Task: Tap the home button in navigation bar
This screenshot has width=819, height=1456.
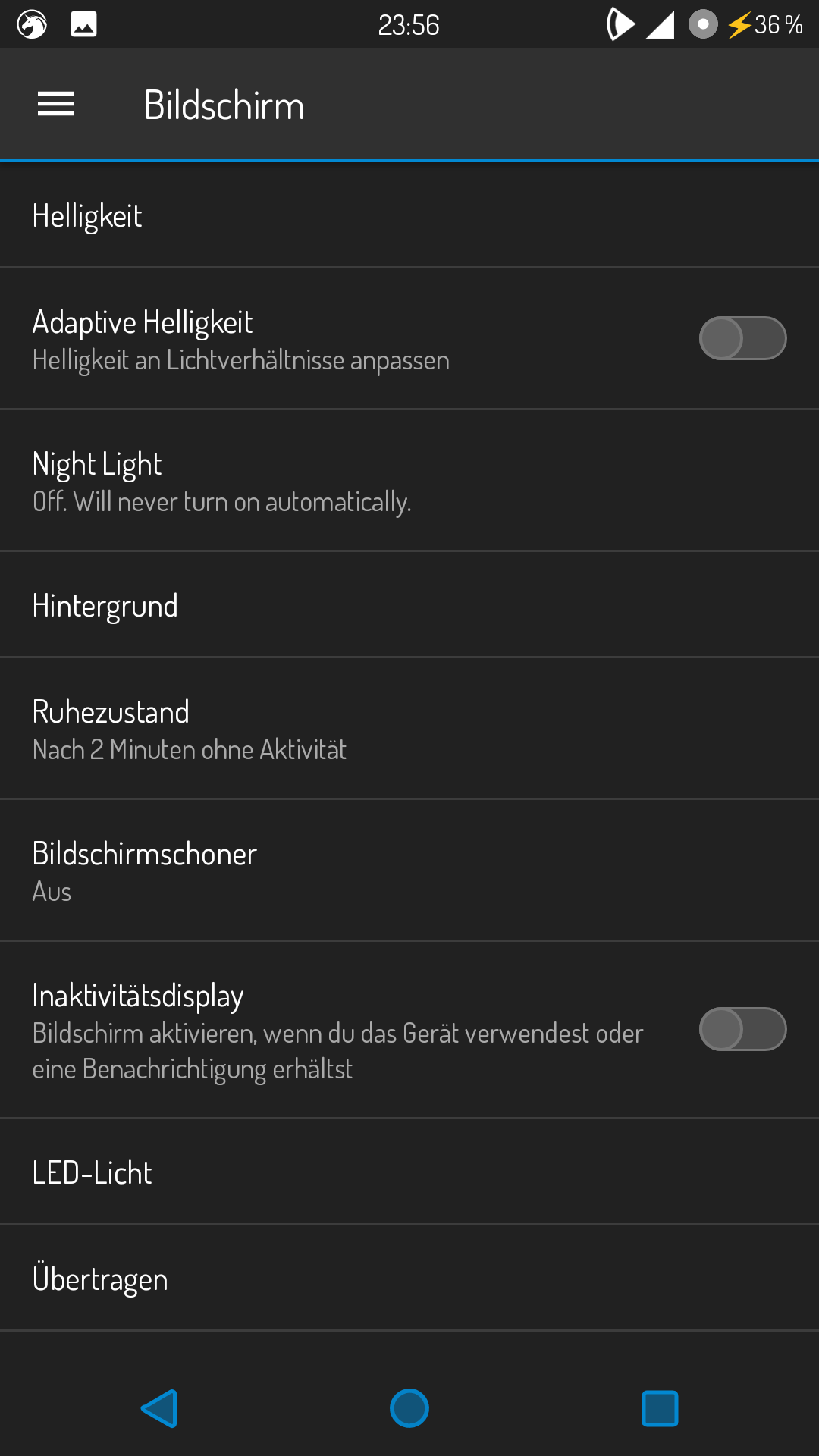Action: [409, 1408]
